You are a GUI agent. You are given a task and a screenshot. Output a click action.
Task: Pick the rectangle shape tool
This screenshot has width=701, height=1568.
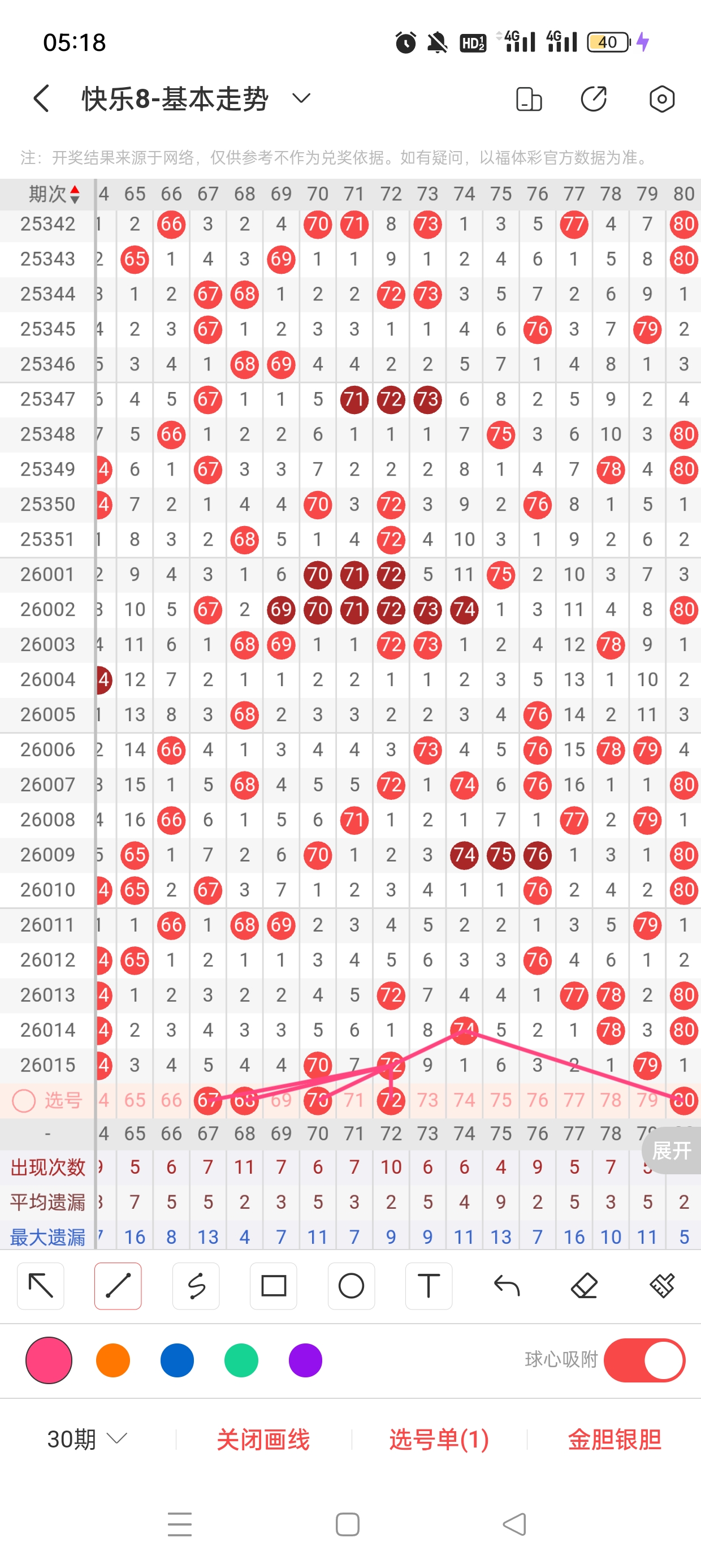click(x=273, y=1286)
